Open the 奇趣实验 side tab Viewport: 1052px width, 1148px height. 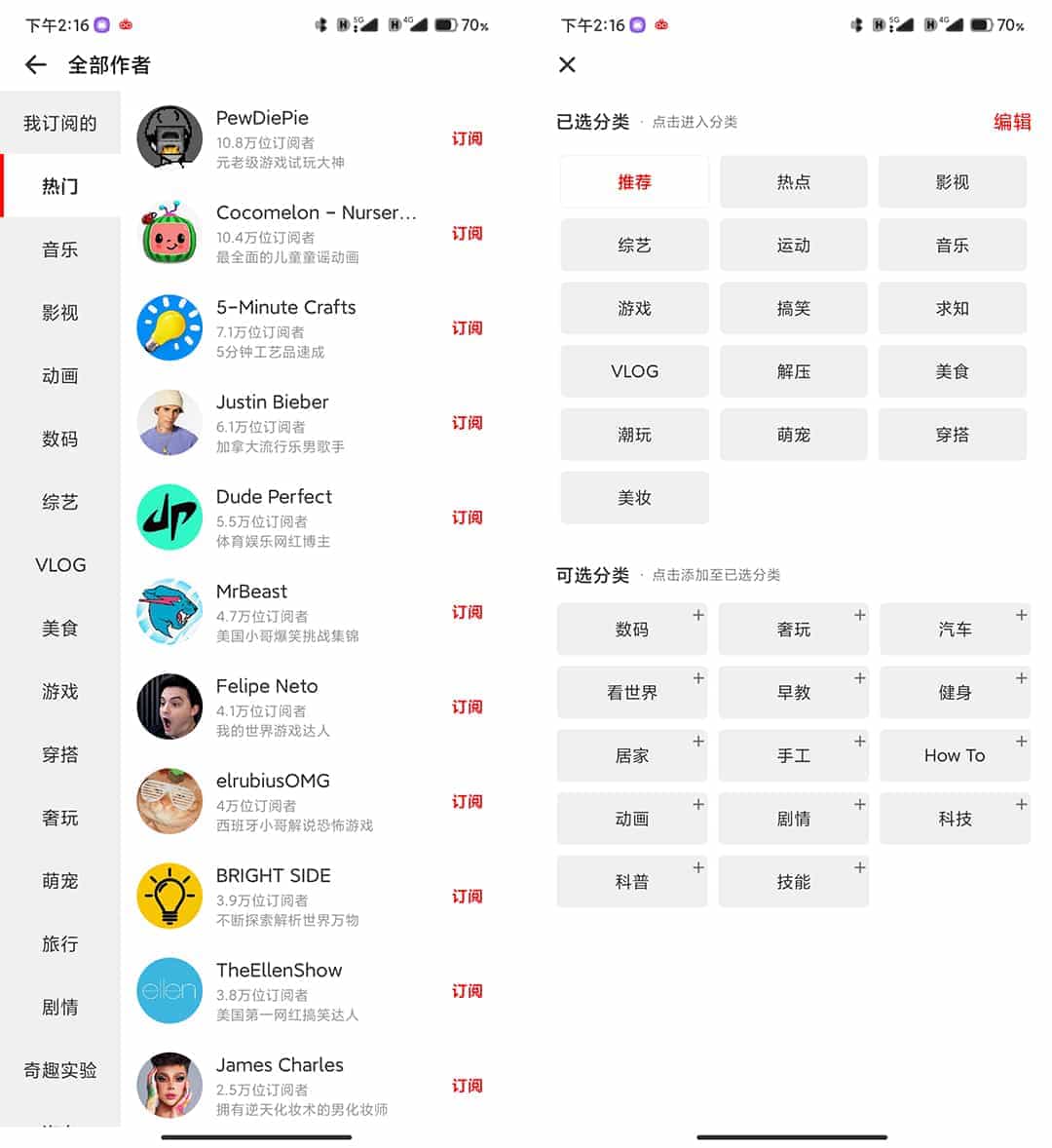(x=60, y=1070)
